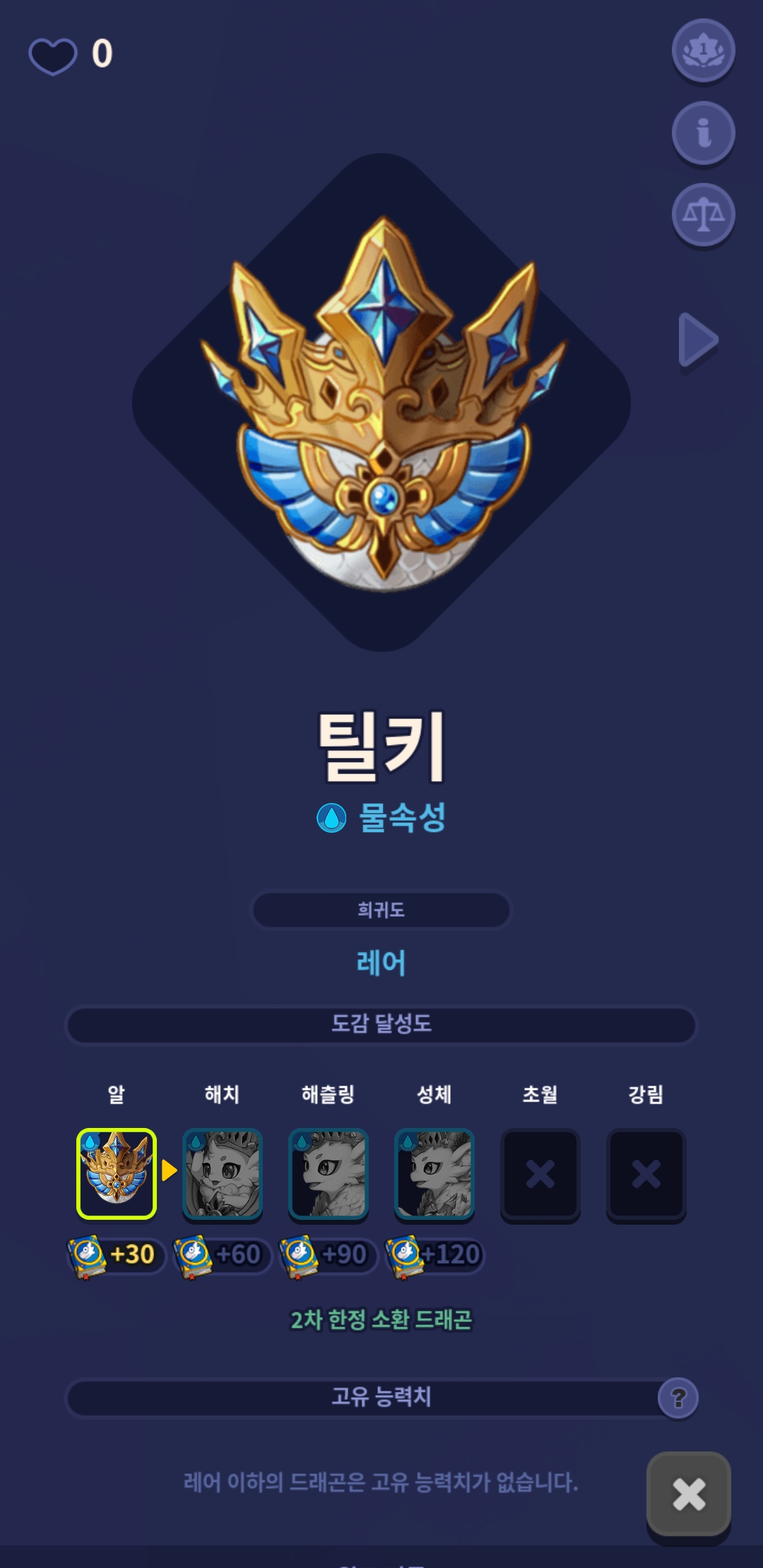
Task: Open the balance scale compare icon
Action: click(703, 214)
